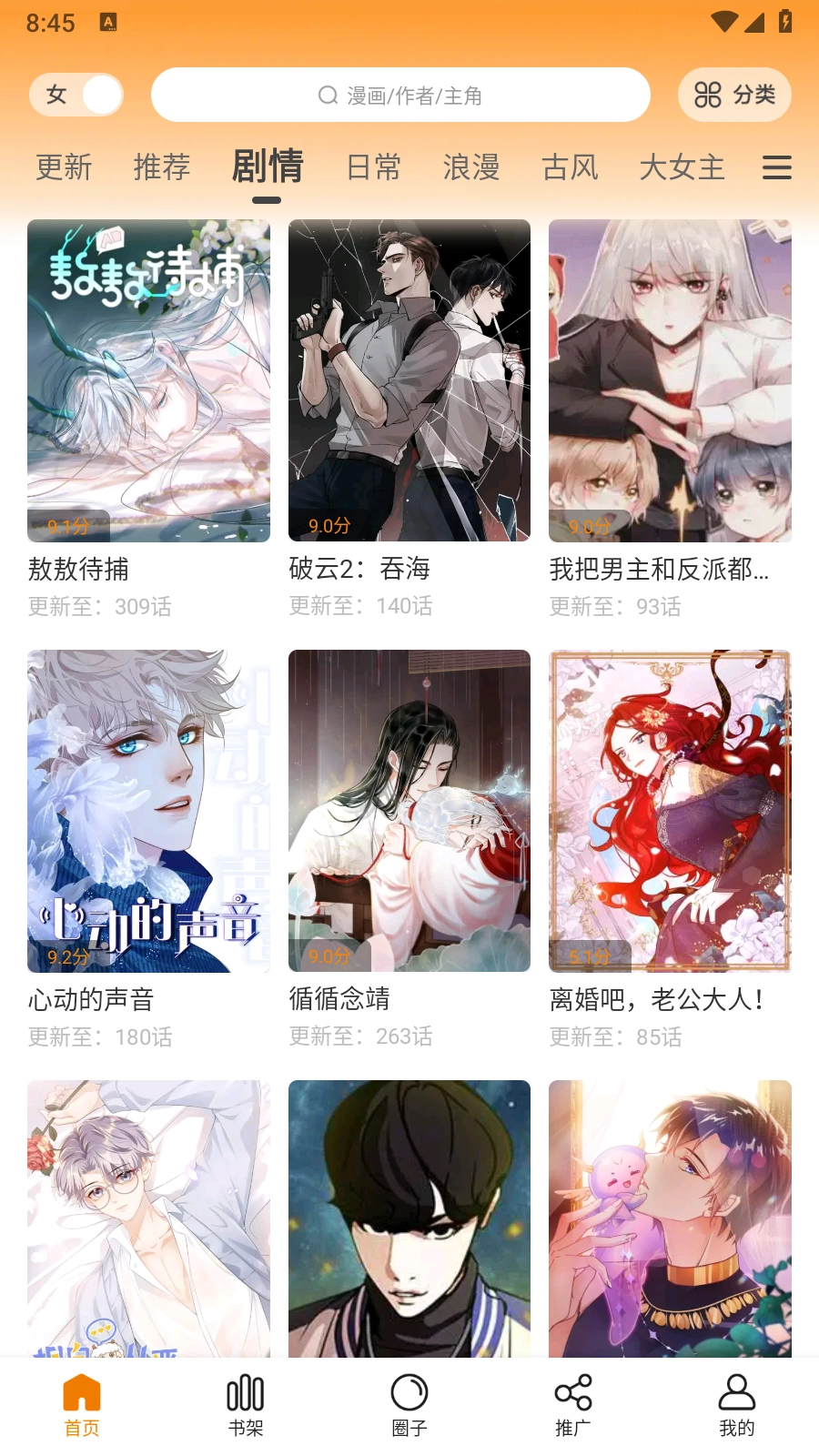Open the comic 循循念靖

click(x=409, y=811)
